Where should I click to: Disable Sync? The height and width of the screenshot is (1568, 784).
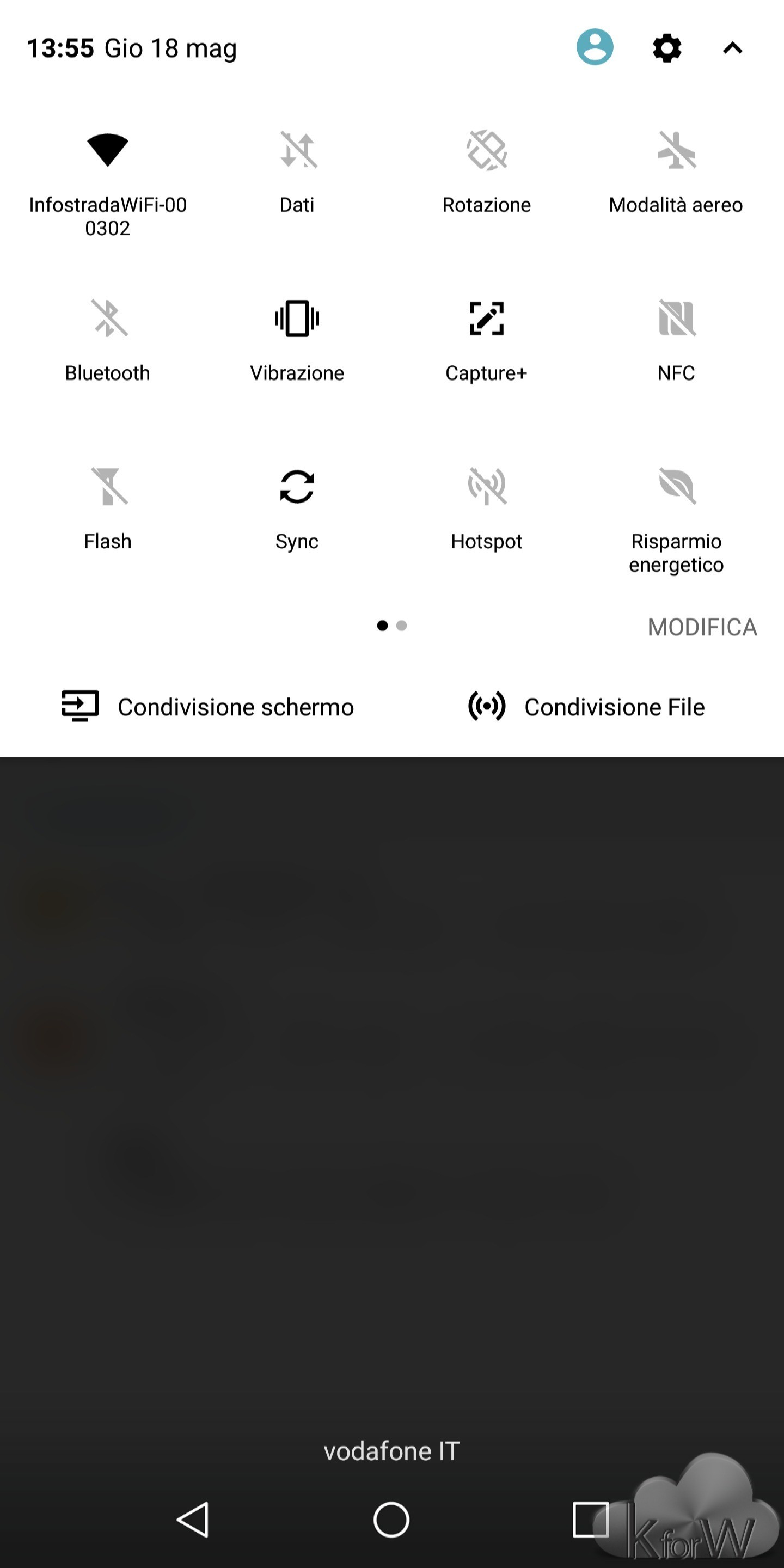pos(297,486)
